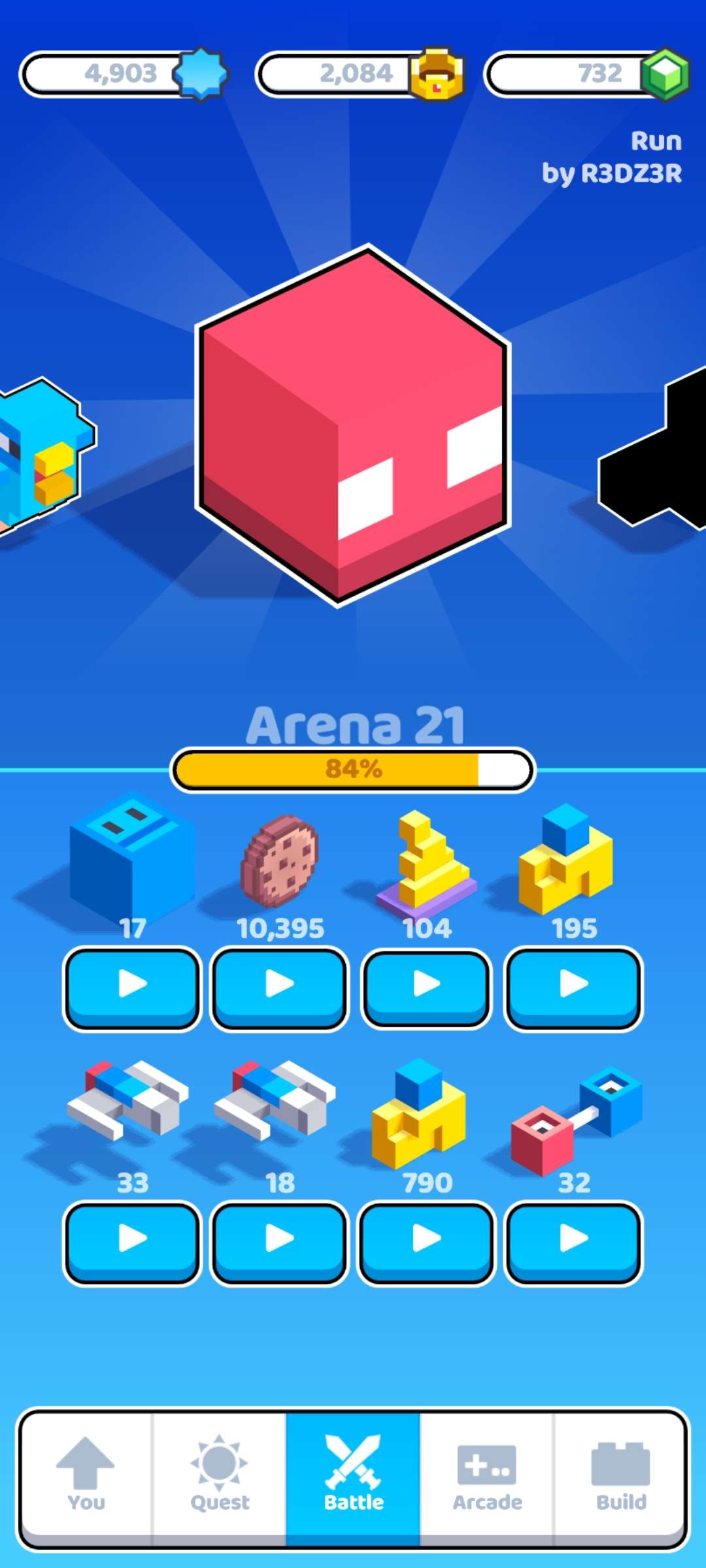706x1568 pixels.
Task: Tap the green gem counter showing 732
Action: (587, 74)
